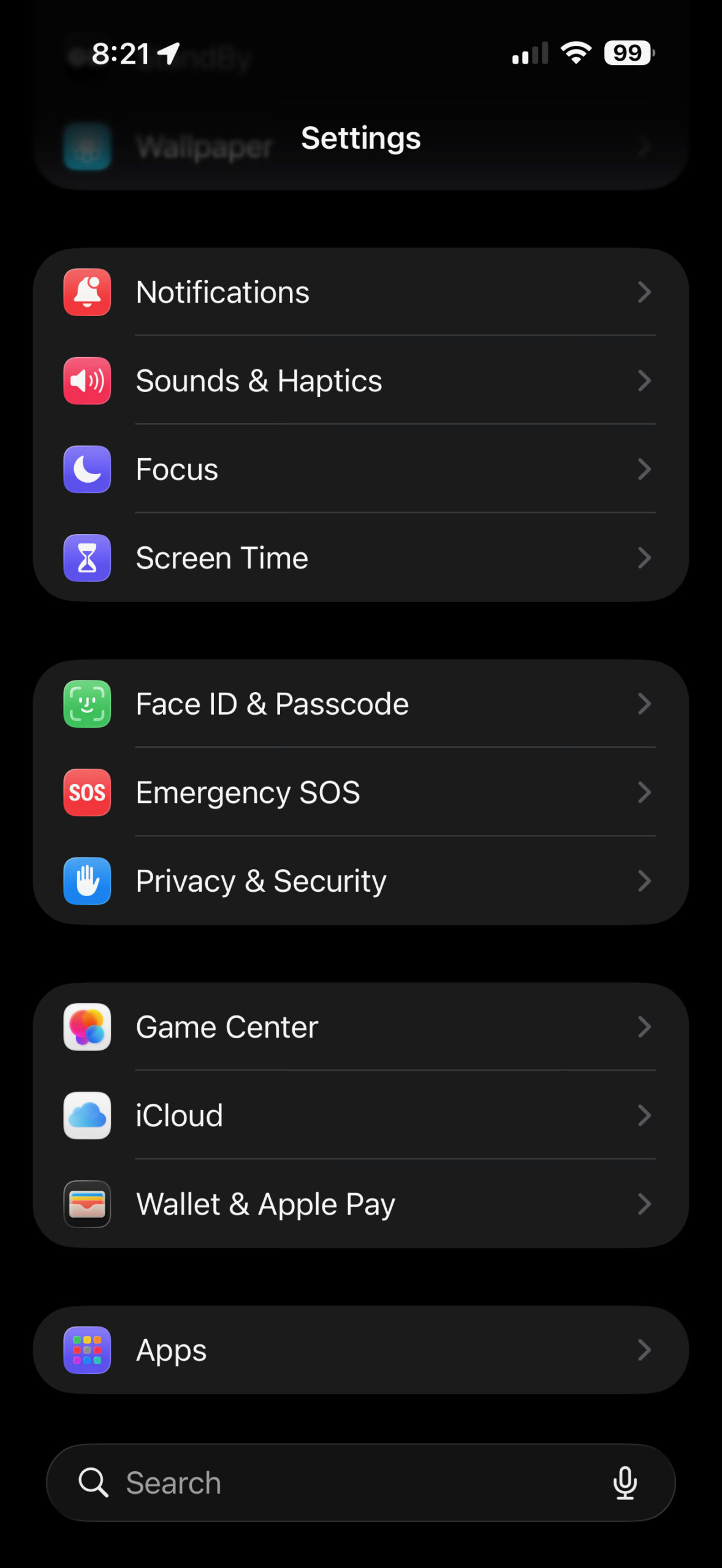Viewport: 722px width, 1568px height.
Task: Tap the Sounds & Haptics speaker icon
Action: click(x=86, y=381)
